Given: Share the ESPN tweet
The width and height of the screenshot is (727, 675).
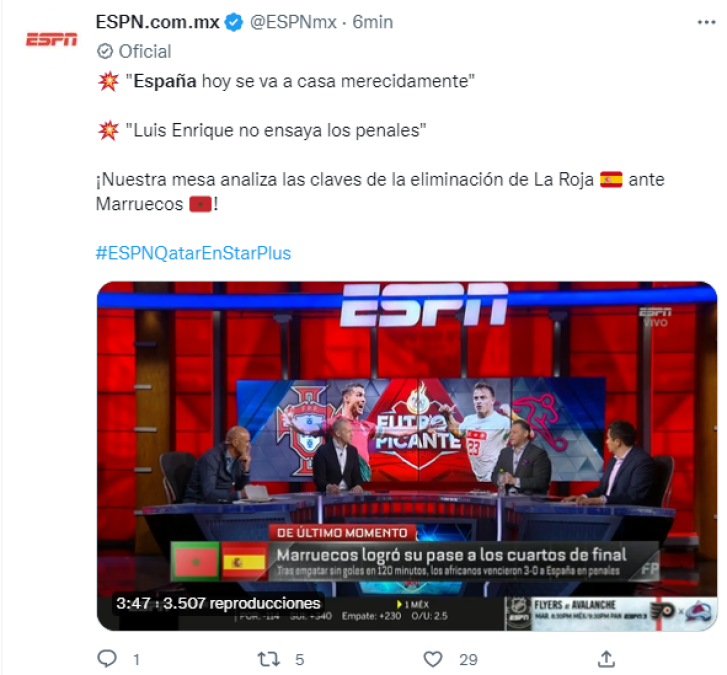Looking at the screenshot, I should pos(606,659).
